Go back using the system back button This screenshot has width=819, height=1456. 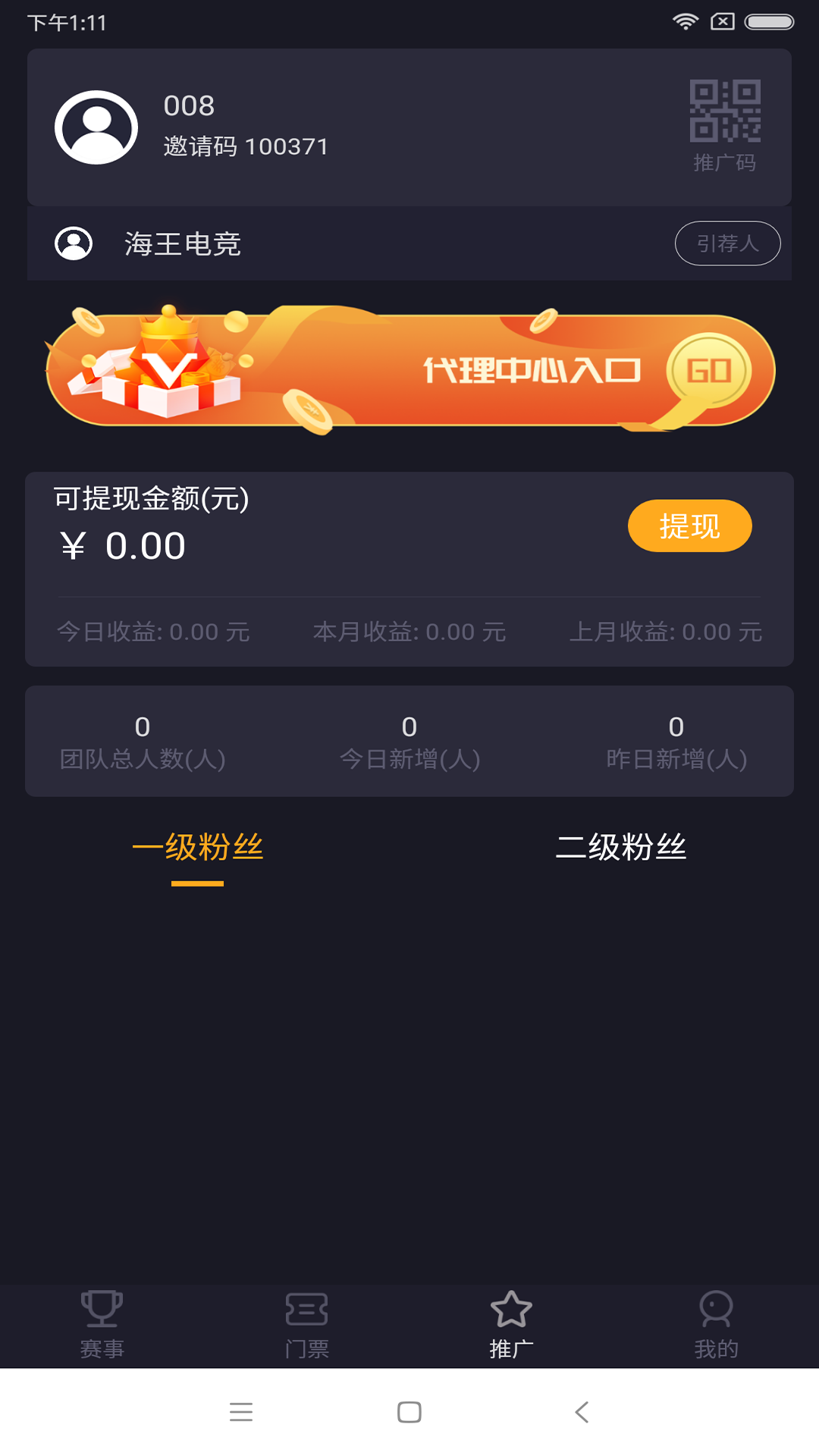(x=582, y=1412)
